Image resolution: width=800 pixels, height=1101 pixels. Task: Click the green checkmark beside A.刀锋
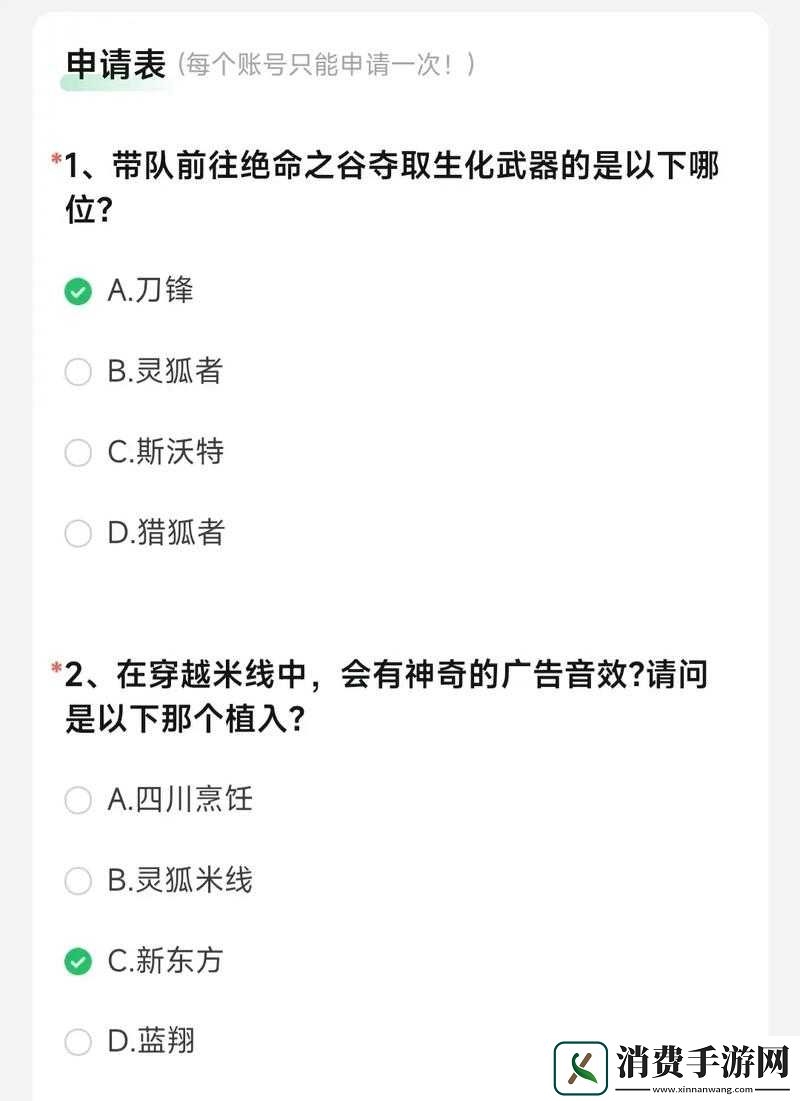pyautogui.click(x=78, y=291)
